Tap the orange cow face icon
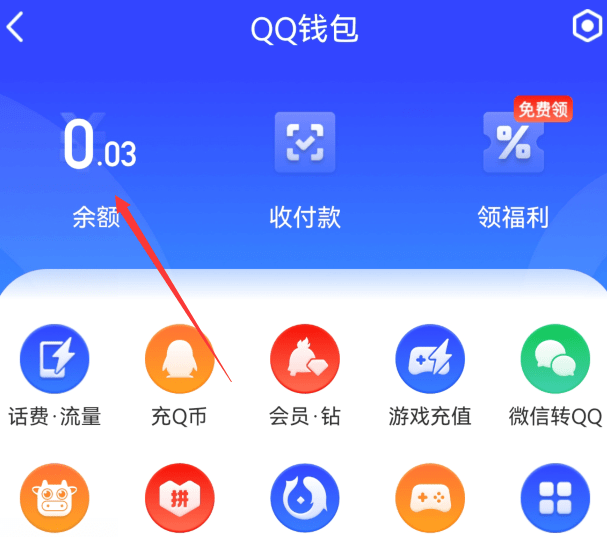Viewport: 607px width, 537px height. (55, 499)
